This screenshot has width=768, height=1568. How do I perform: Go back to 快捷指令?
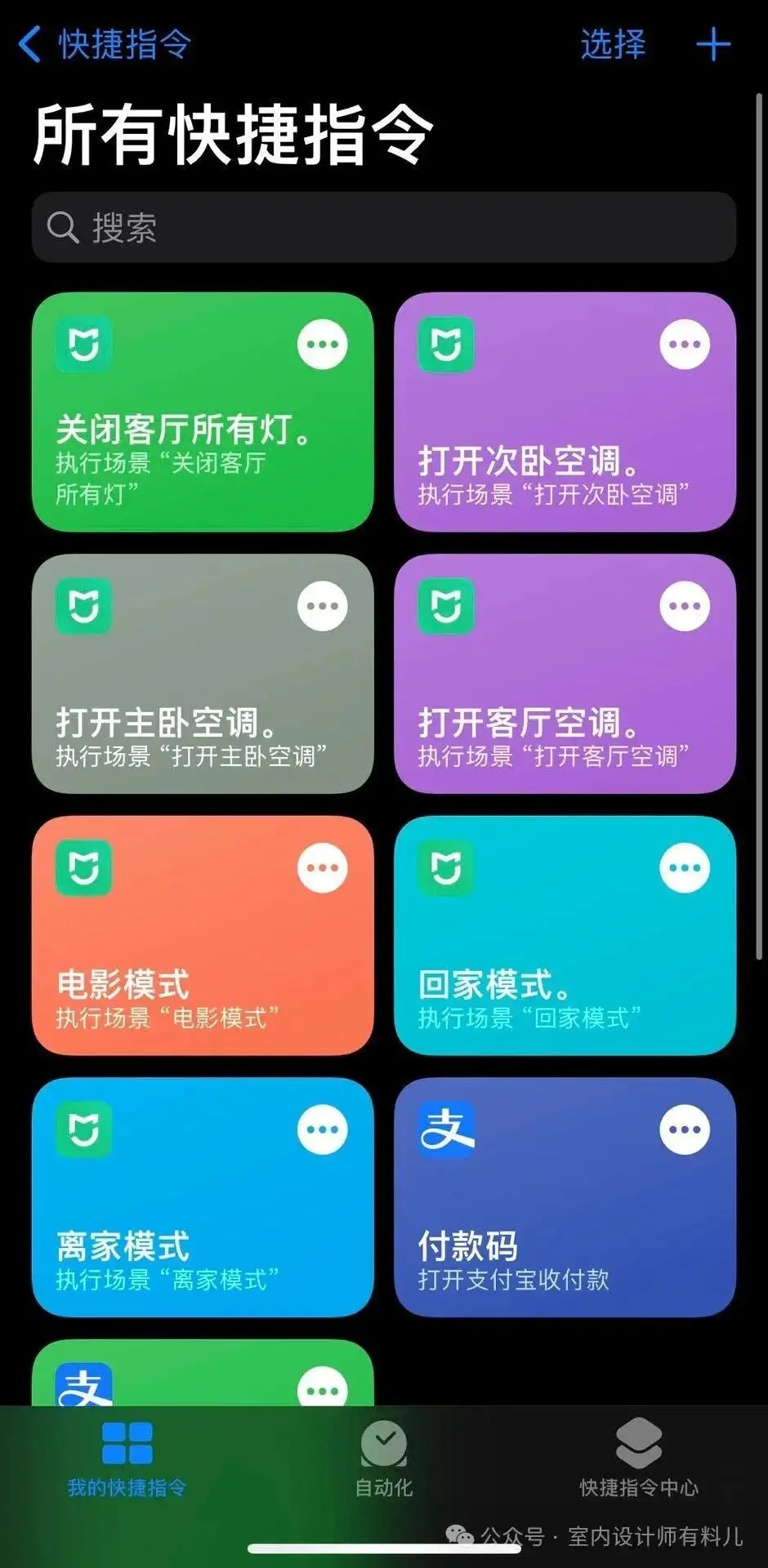tap(105, 44)
